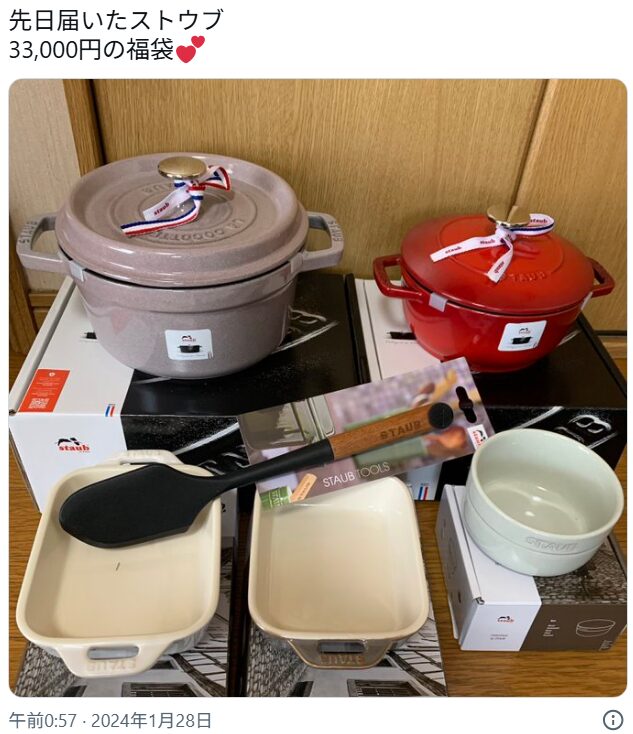This screenshot has height=734, width=633.
Task: Open the Staub lucky bag photo
Action: [x=318, y=388]
